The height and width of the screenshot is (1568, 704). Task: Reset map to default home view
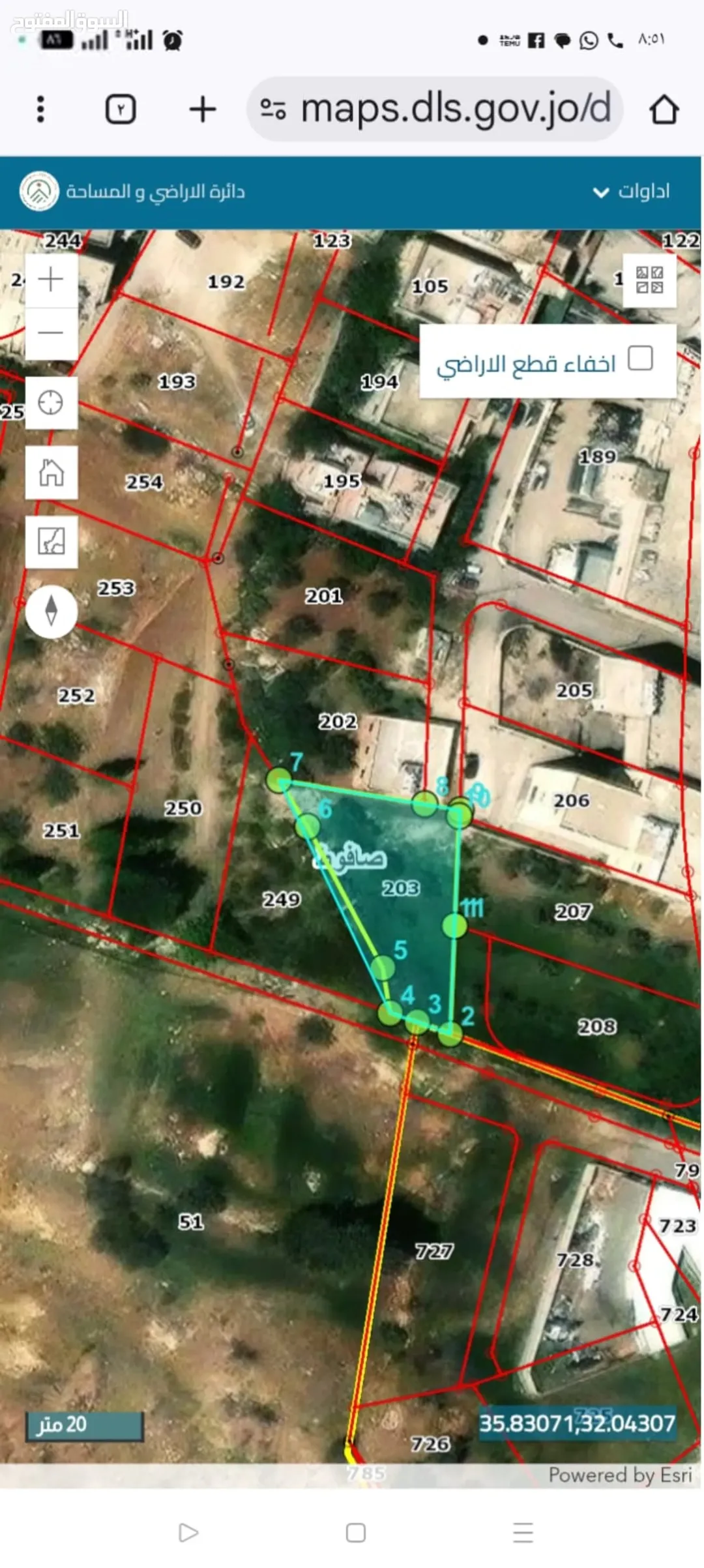click(x=51, y=472)
